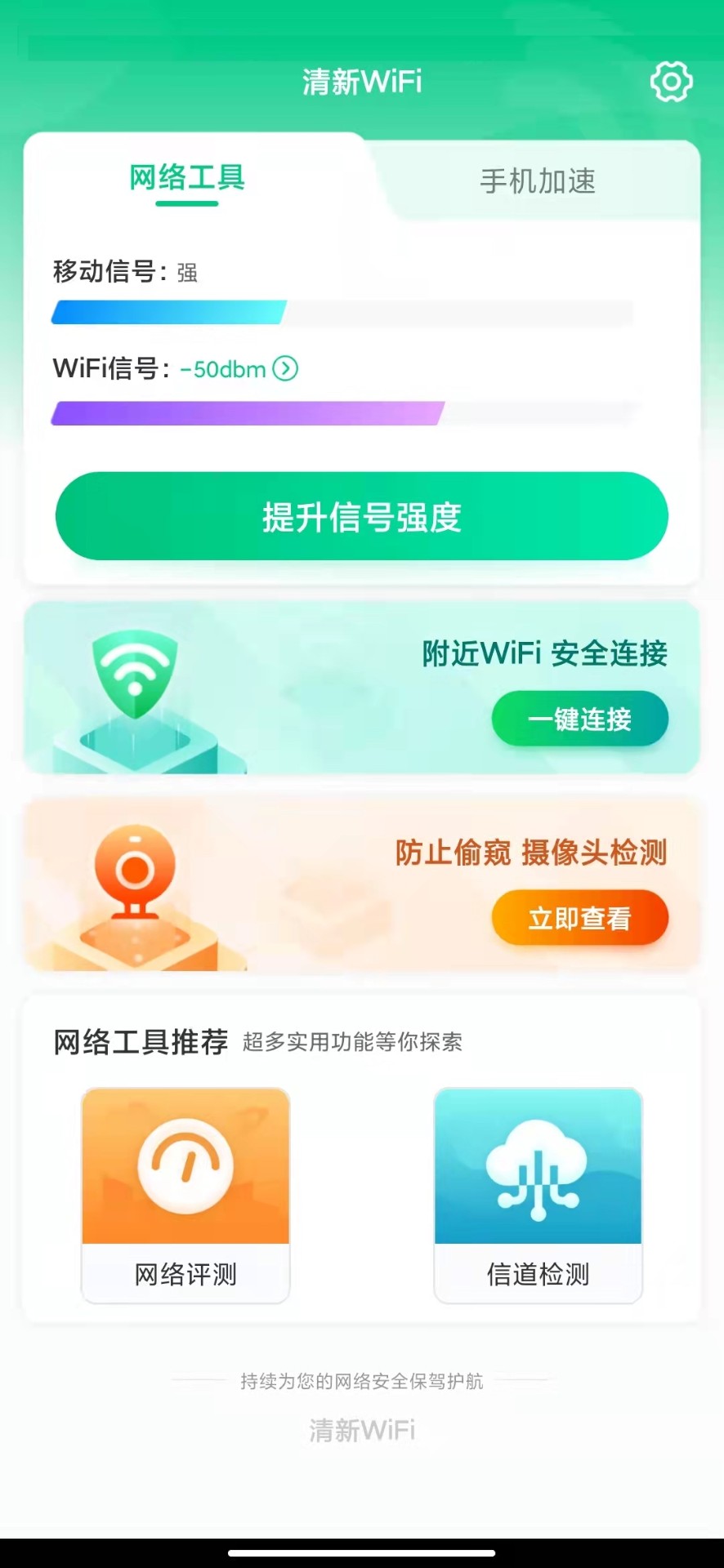Click the 一键连接 button
The width and height of the screenshot is (724, 1568).
pyautogui.click(x=580, y=719)
